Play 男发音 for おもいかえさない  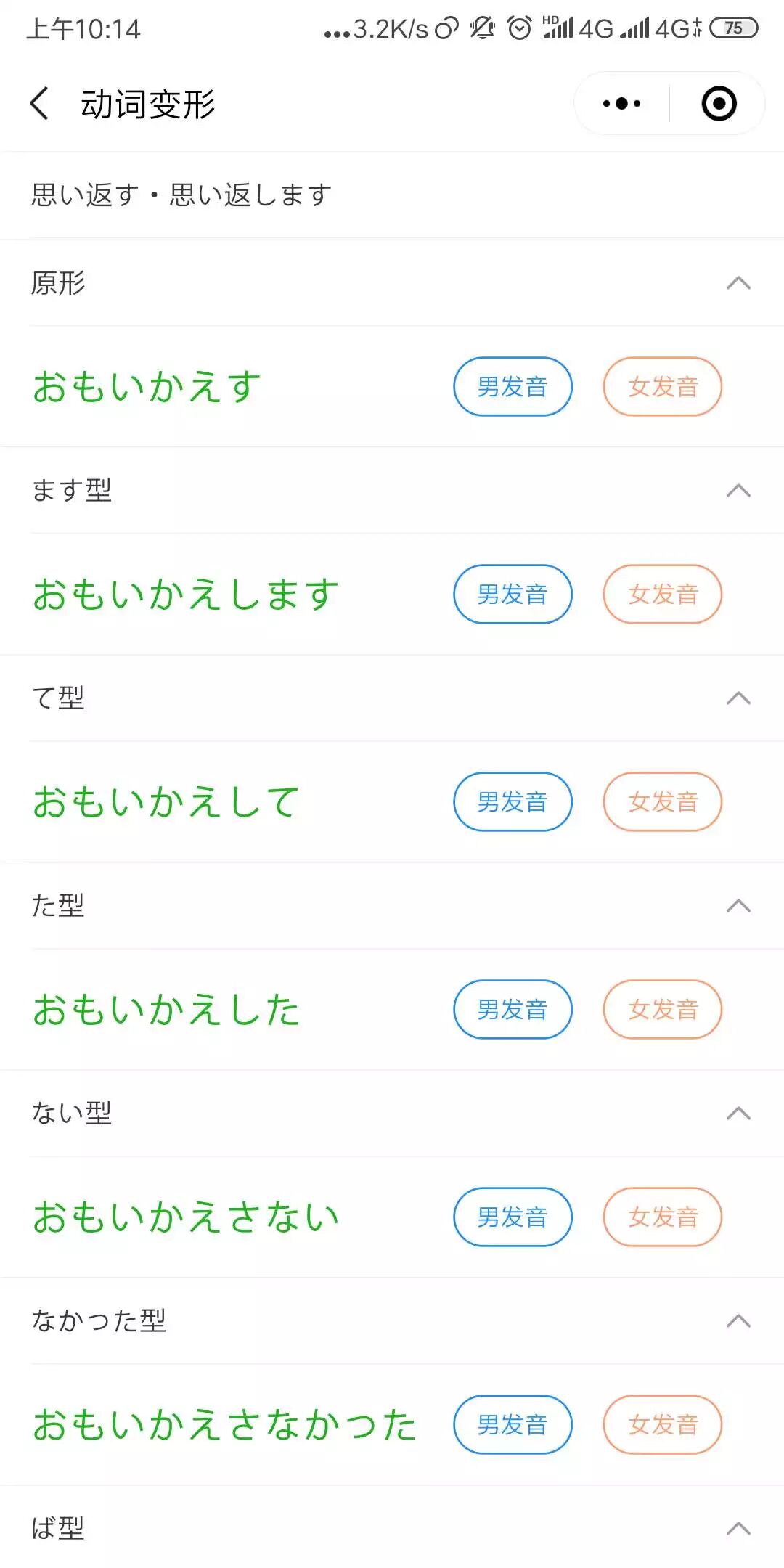coord(513,1217)
